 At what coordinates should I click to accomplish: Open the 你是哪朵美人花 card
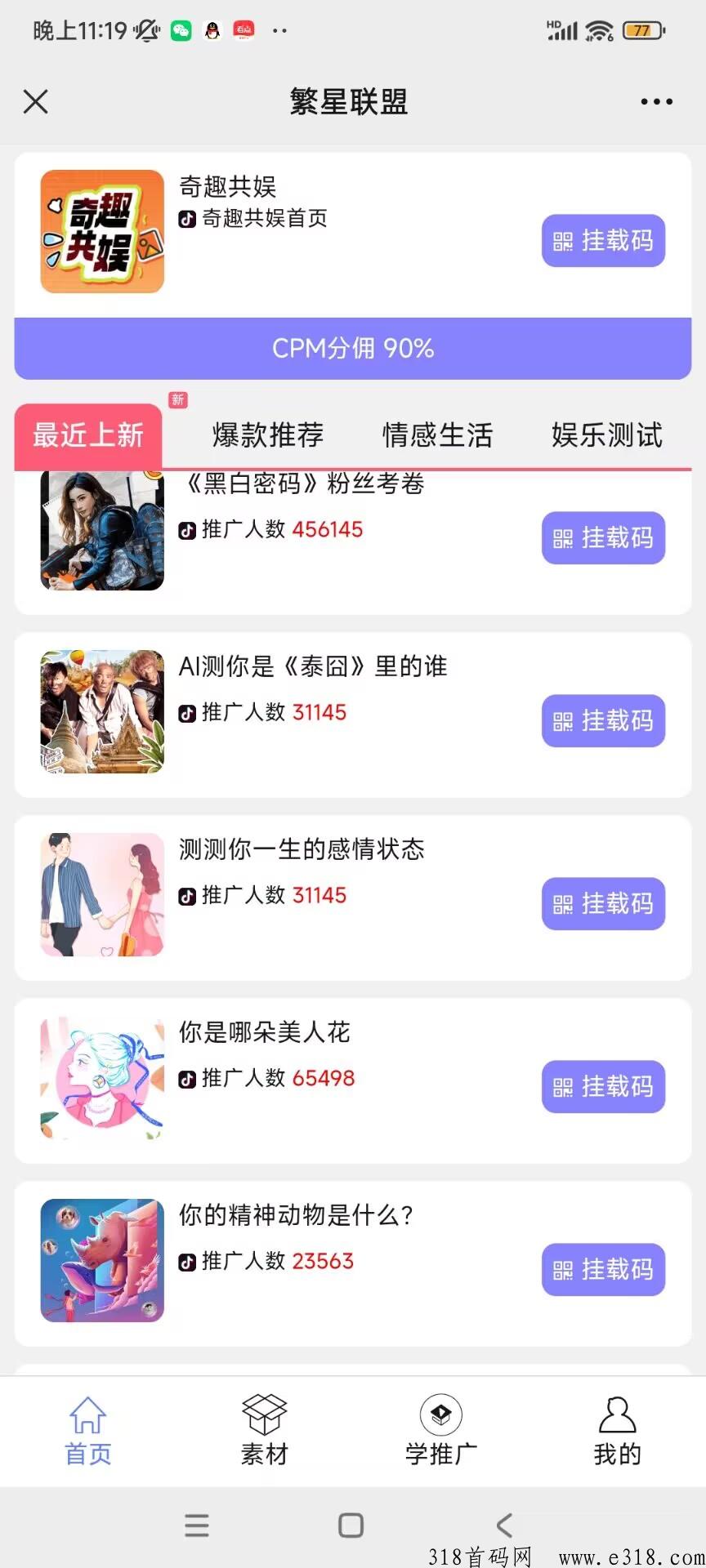[353, 1080]
